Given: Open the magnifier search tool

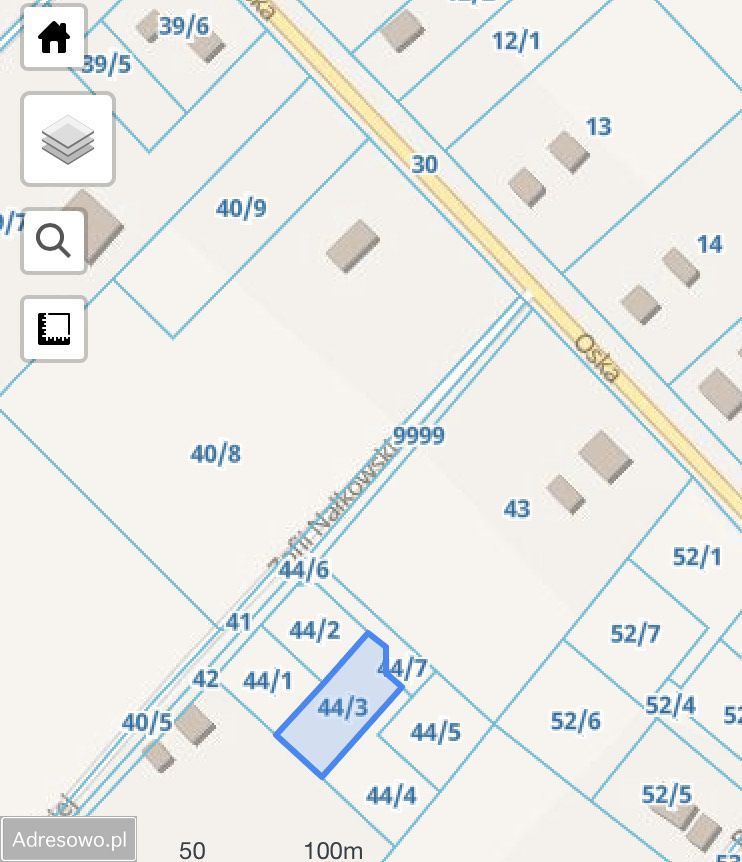Looking at the screenshot, I should [x=54, y=241].
